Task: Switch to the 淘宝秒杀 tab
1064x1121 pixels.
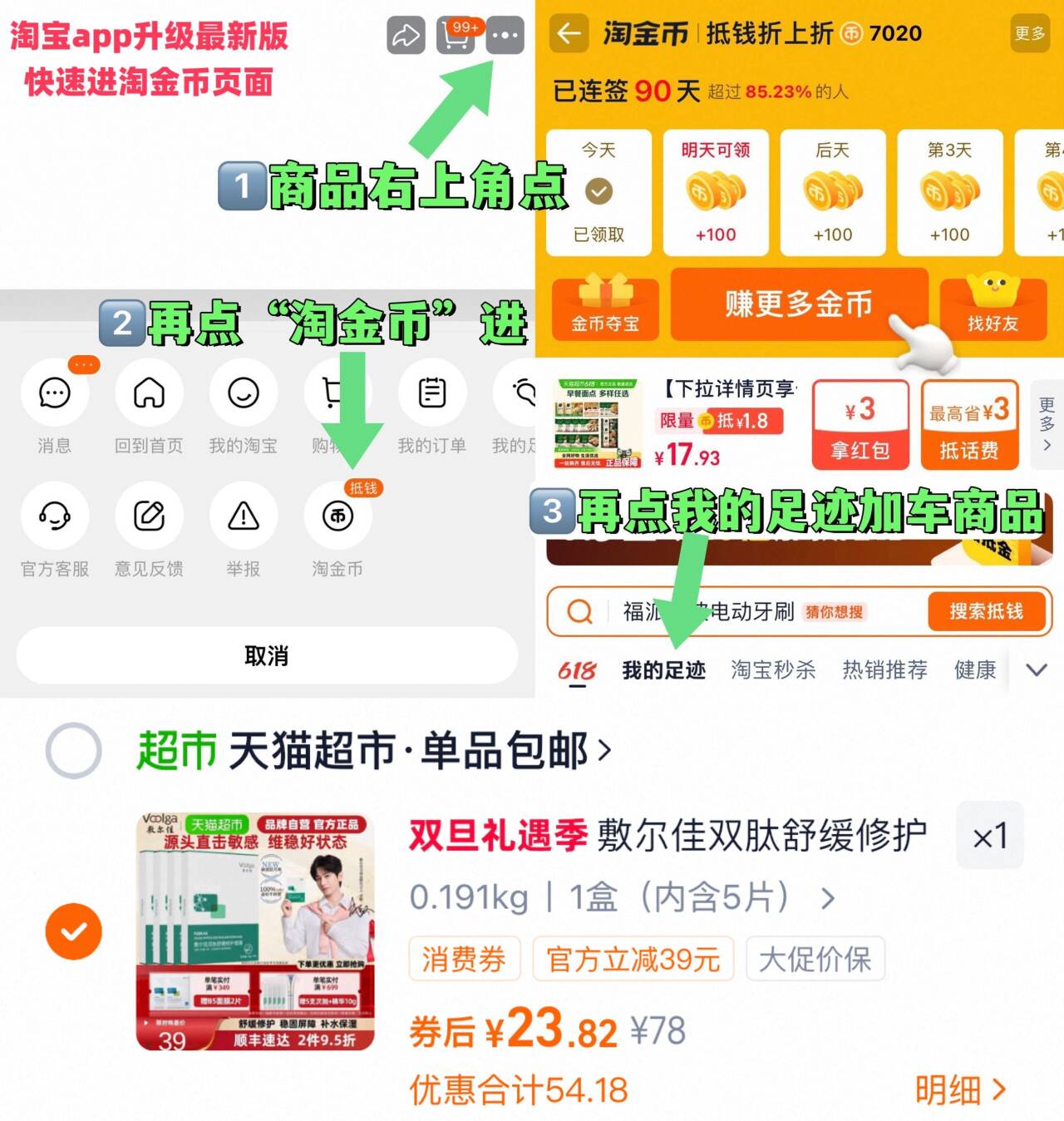Action: (x=774, y=669)
